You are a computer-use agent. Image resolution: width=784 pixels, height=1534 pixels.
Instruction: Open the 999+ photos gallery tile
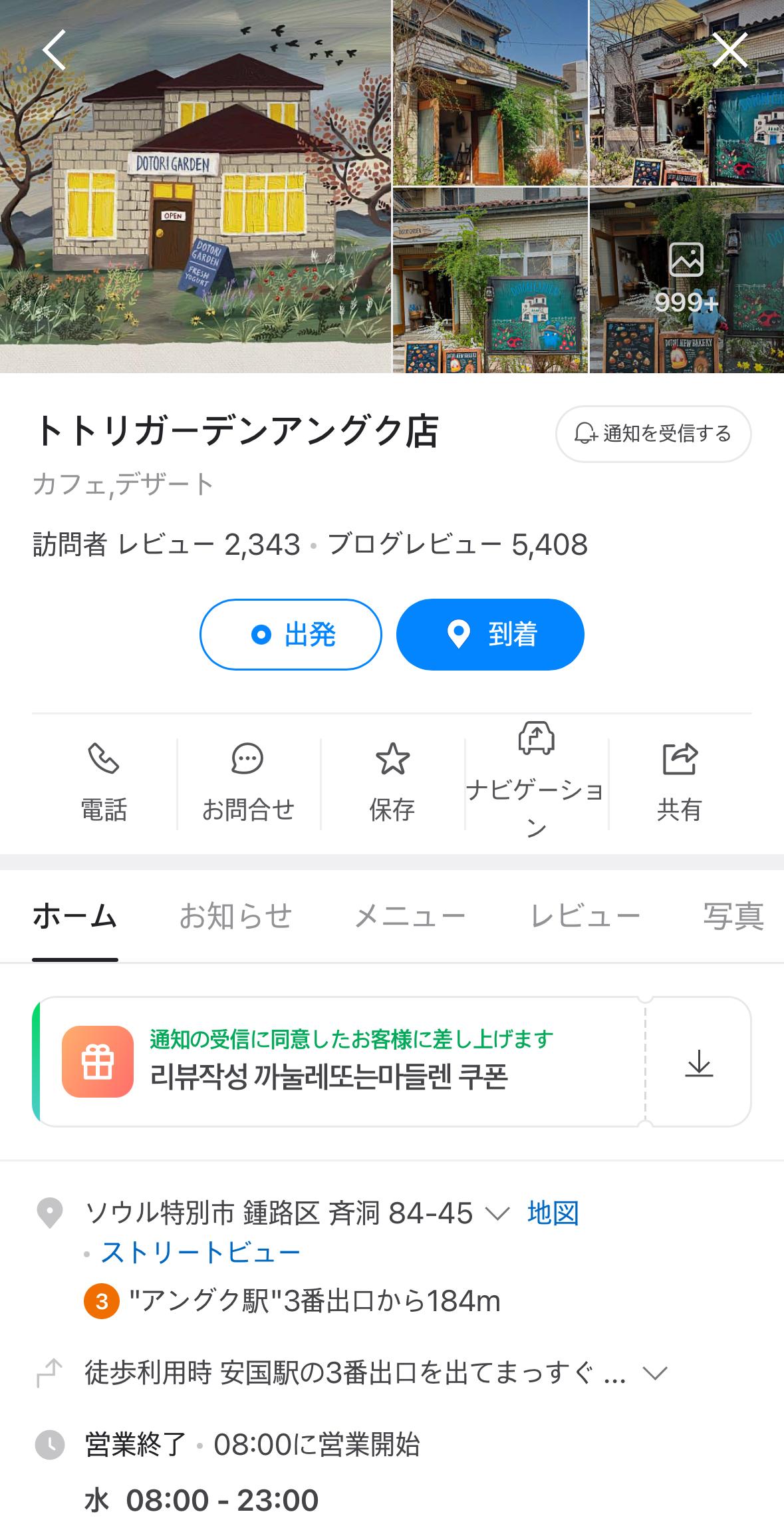click(686, 280)
